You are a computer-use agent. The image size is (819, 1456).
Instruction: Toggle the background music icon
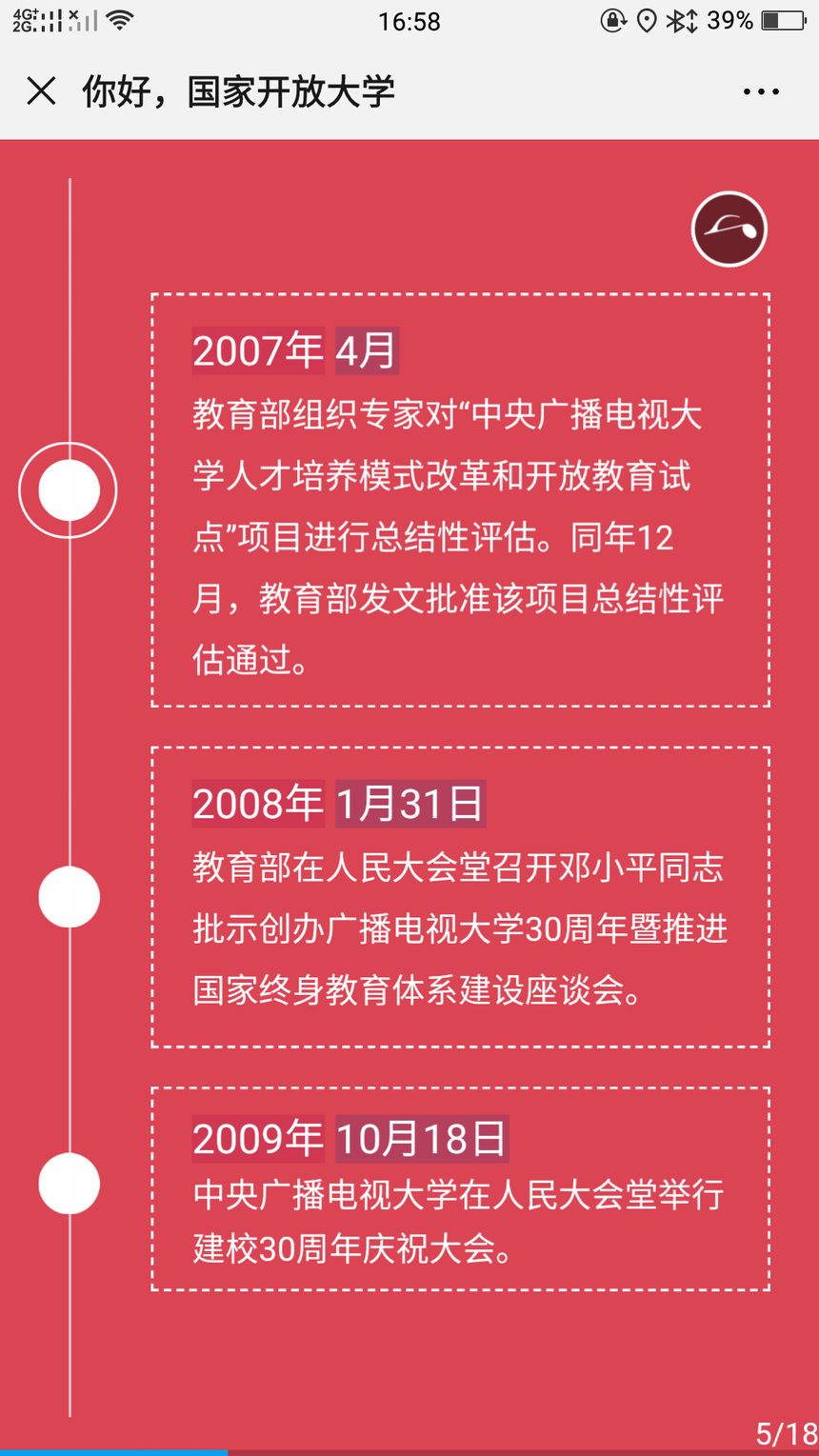pos(729,229)
